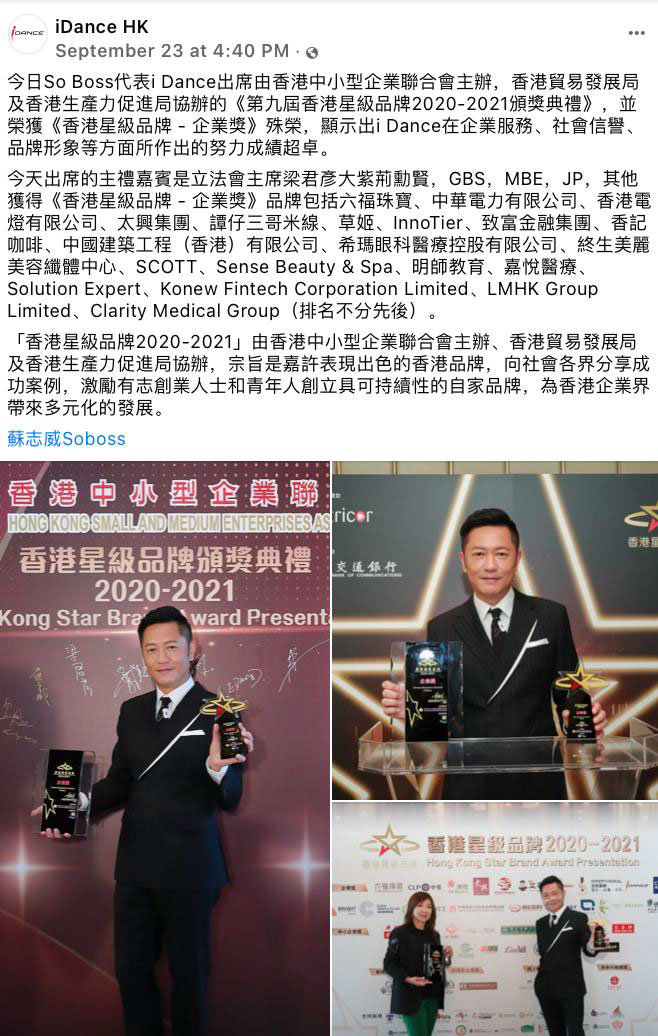Open the post's three-dot options menu

[636, 33]
